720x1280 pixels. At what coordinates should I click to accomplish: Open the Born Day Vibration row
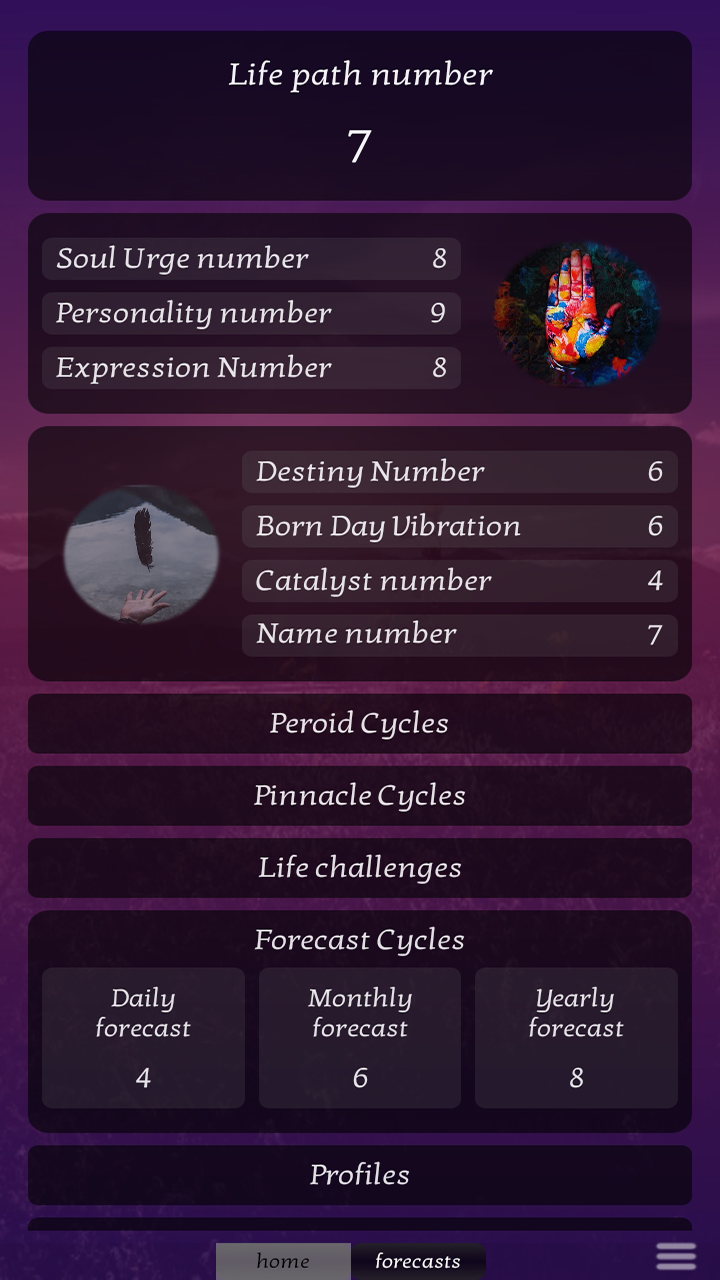coord(459,526)
